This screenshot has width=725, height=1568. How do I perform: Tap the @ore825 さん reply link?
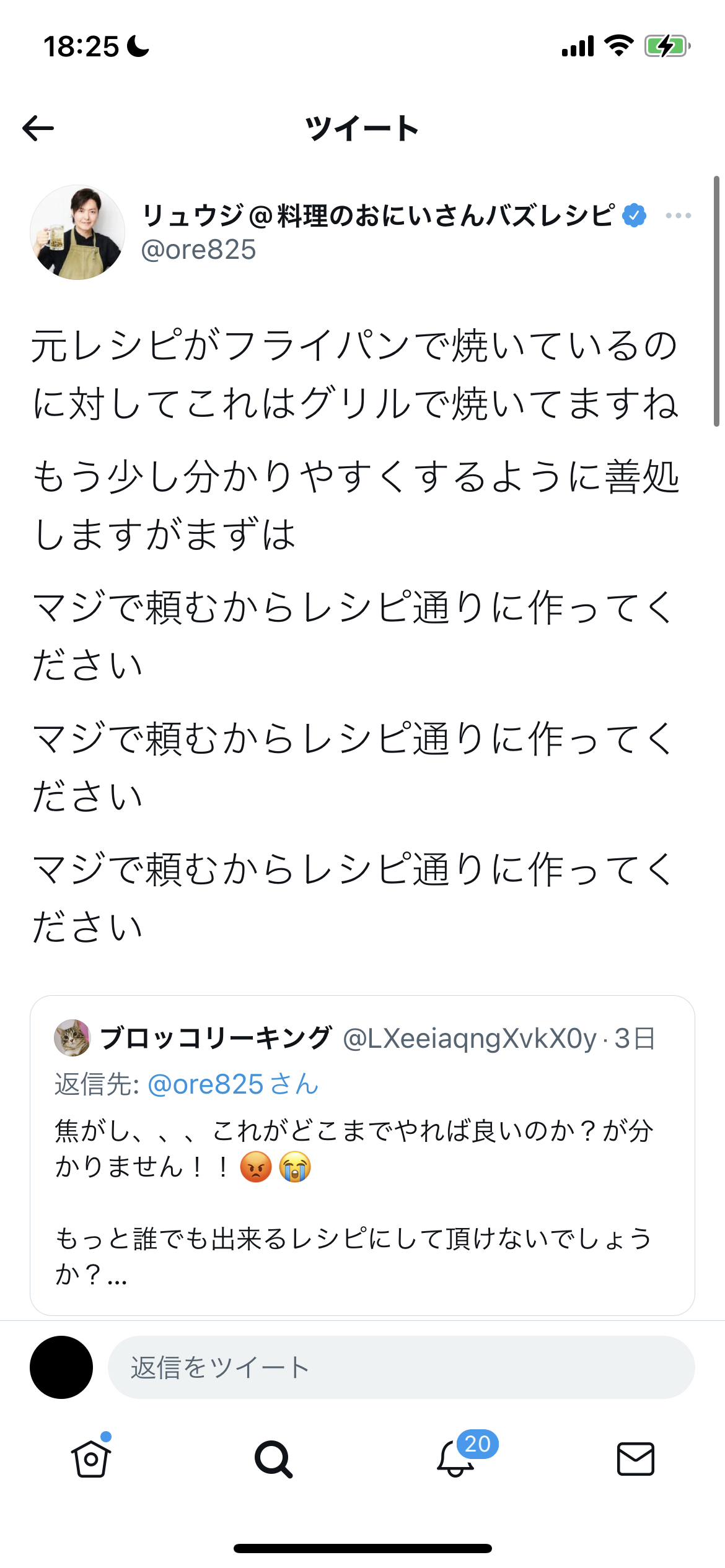tap(233, 1084)
